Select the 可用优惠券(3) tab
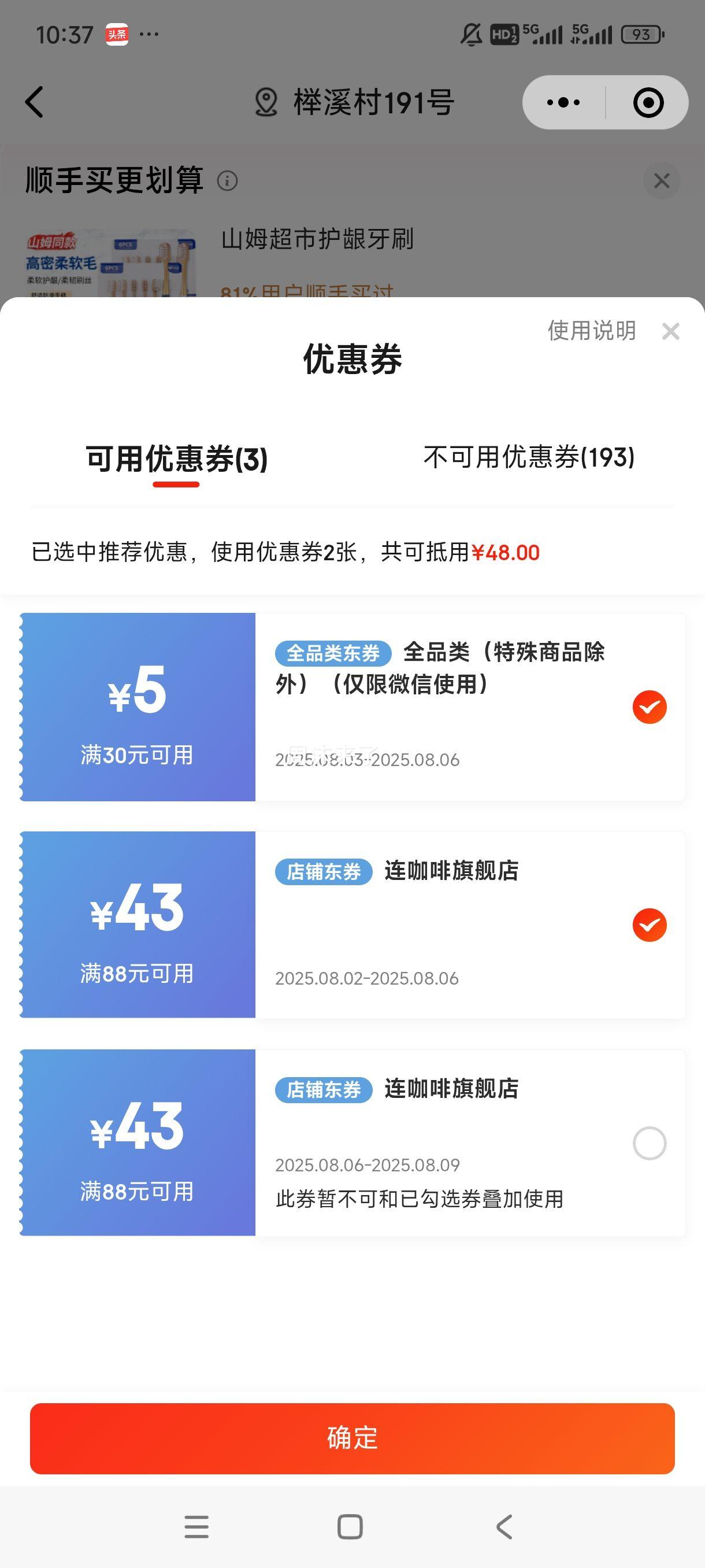The height and width of the screenshot is (1568, 705). [x=176, y=459]
